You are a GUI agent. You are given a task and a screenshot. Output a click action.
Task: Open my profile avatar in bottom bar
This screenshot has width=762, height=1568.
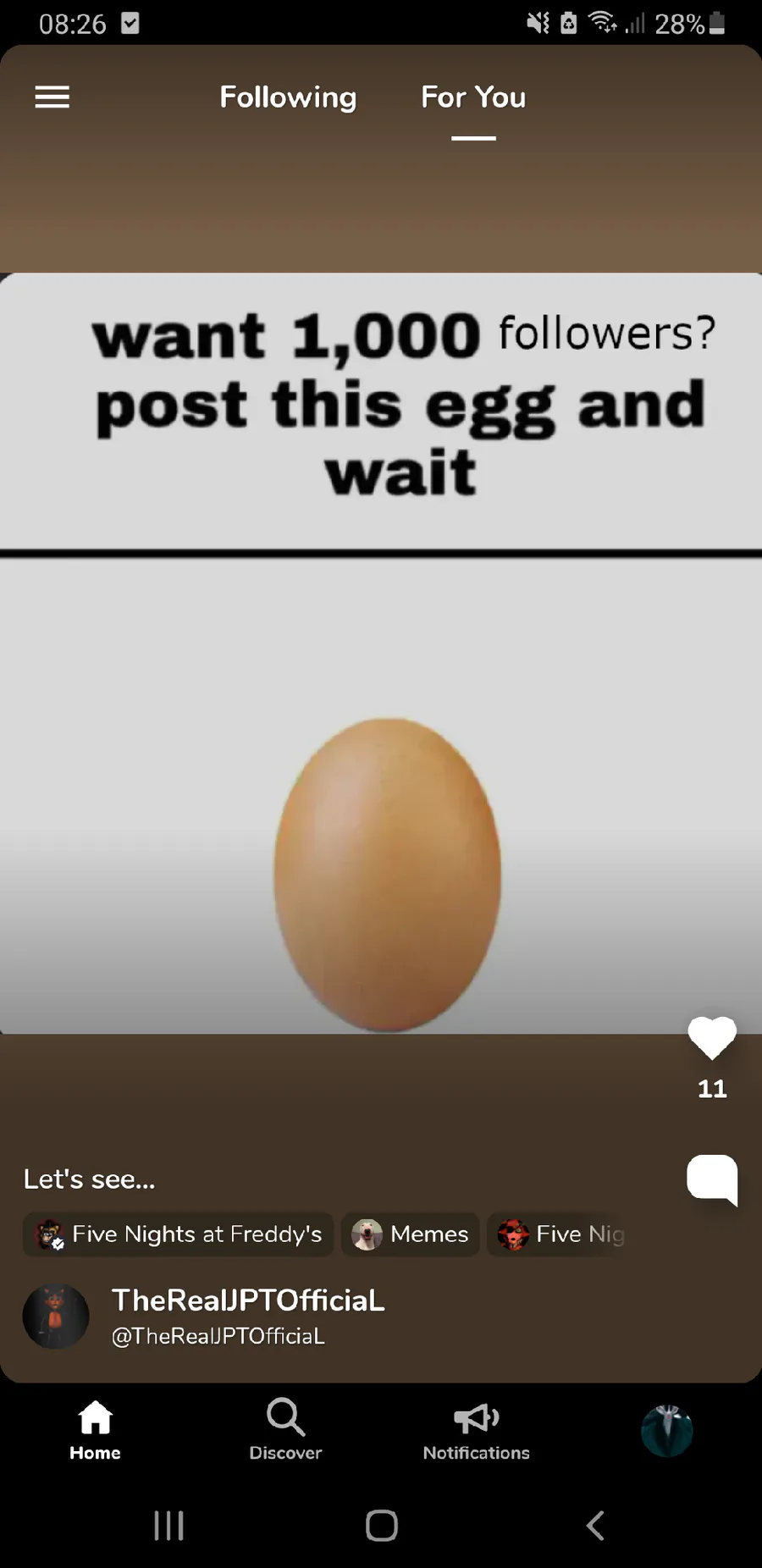tap(667, 1431)
